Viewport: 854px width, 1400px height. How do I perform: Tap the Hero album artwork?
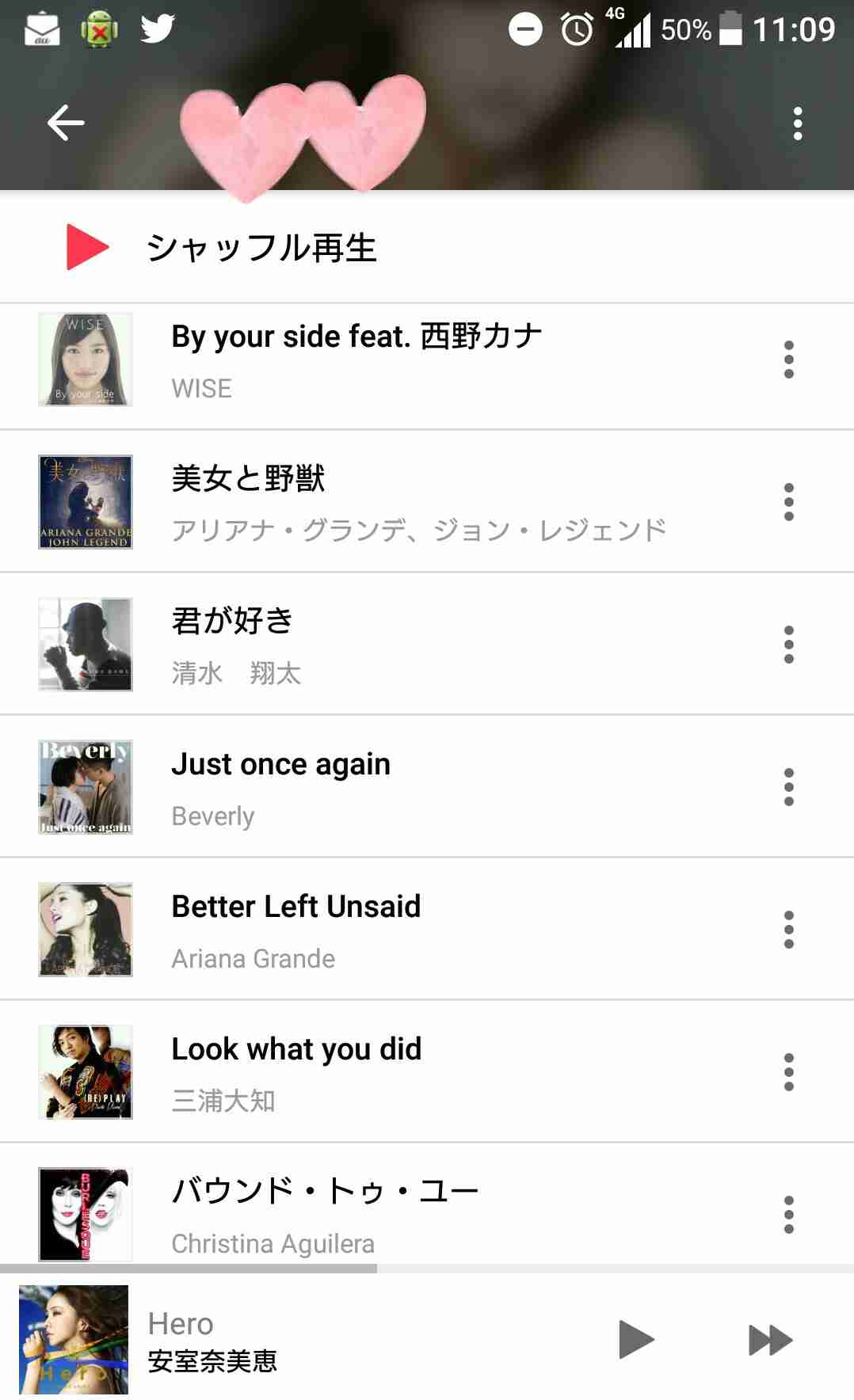[71, 1339]
